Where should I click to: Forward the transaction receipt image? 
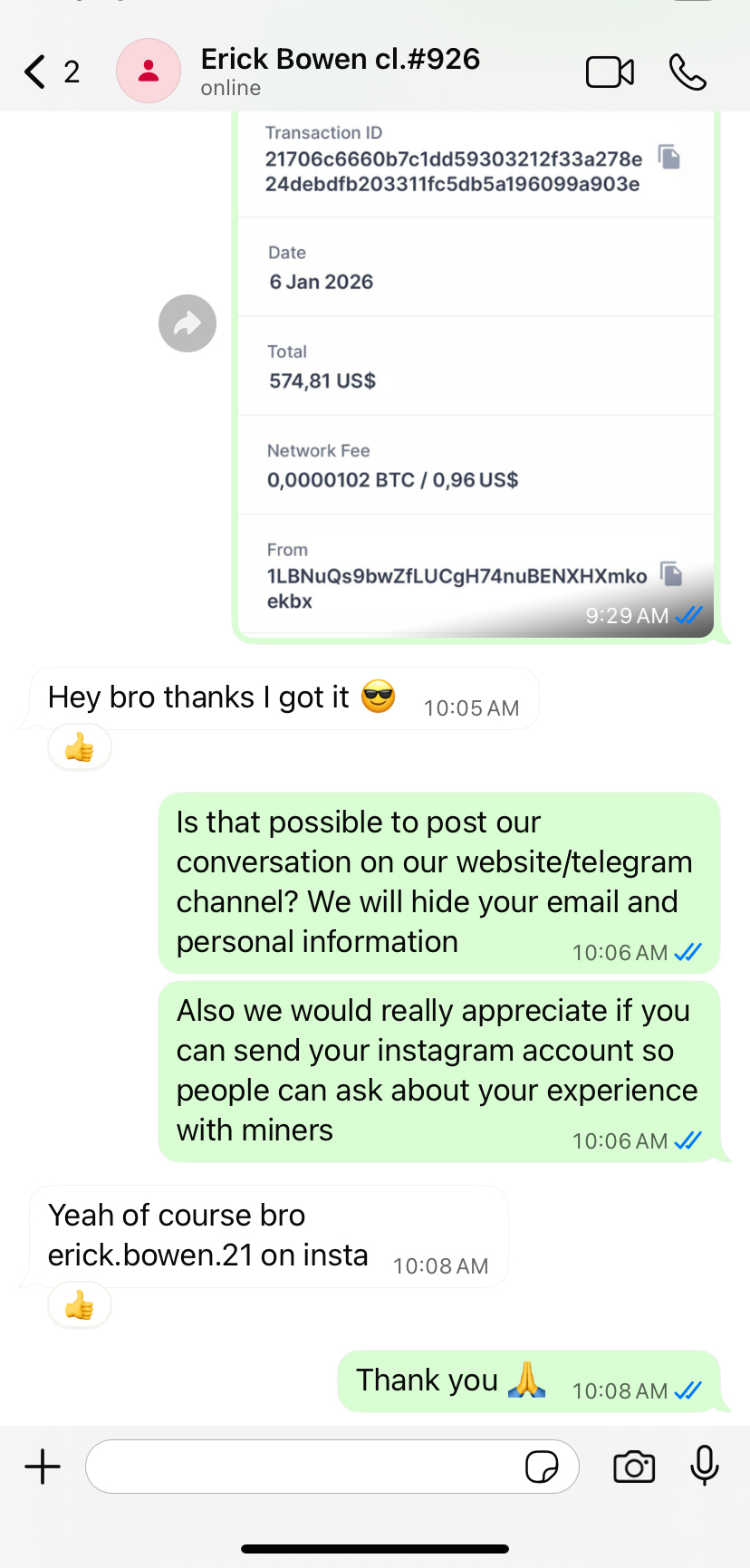pyautogui.click(x=187, y=323)
